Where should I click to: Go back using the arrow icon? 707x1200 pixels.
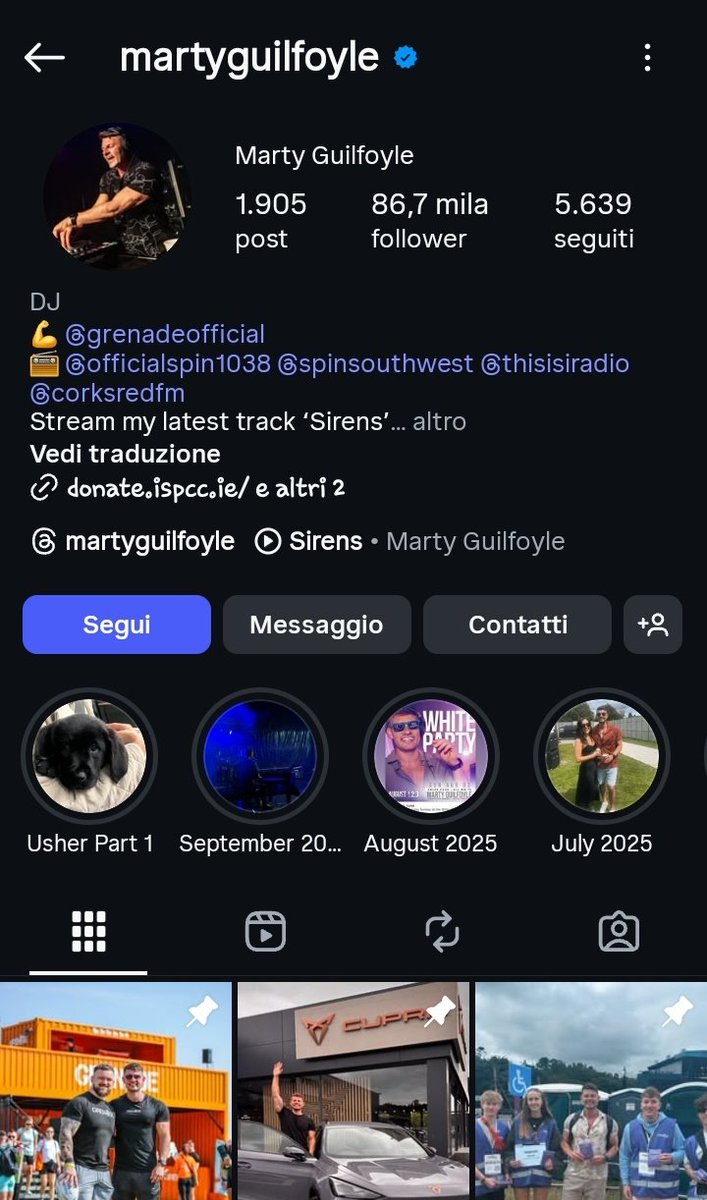[44, 57]
